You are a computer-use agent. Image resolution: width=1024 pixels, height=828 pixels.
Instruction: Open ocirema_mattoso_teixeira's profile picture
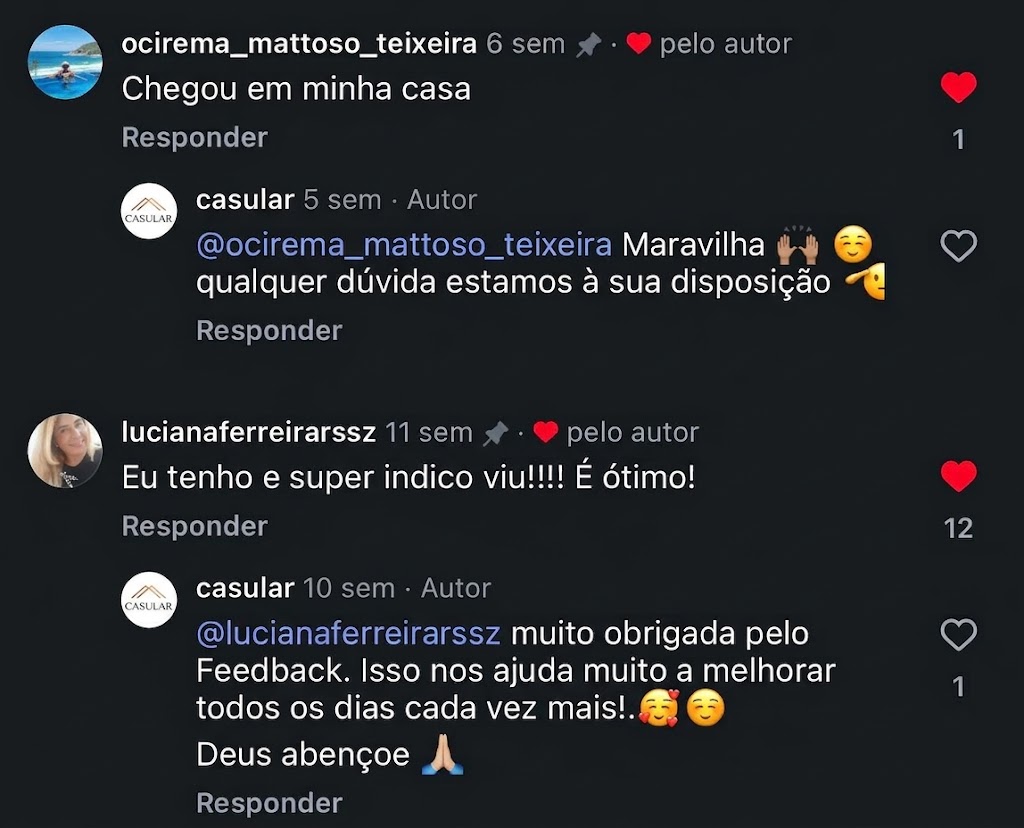(x=65, y=62)
